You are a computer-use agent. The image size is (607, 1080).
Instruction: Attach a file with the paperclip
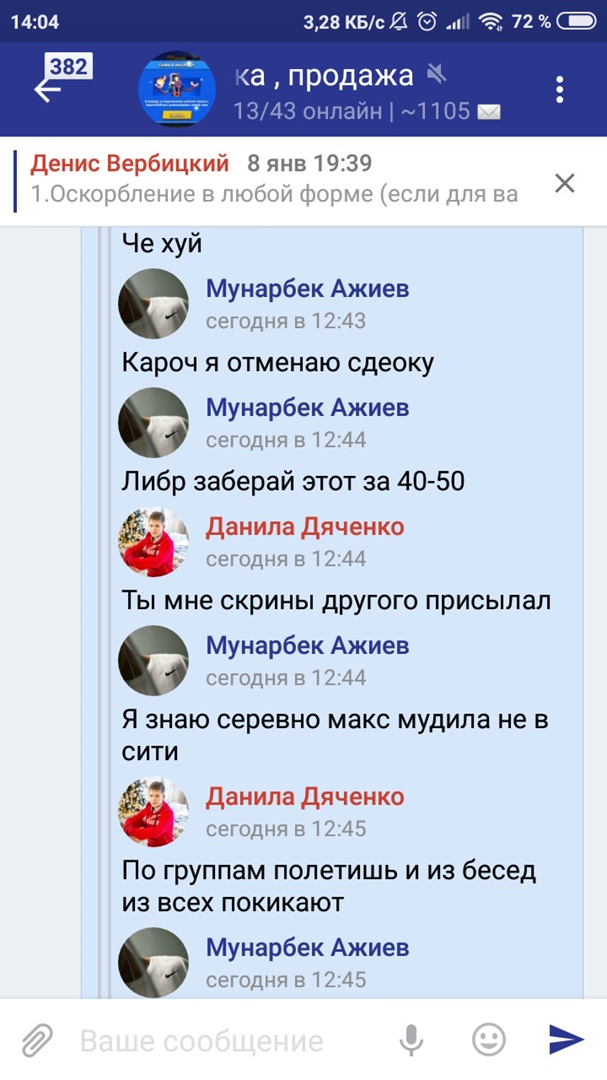coord(37,1041)
